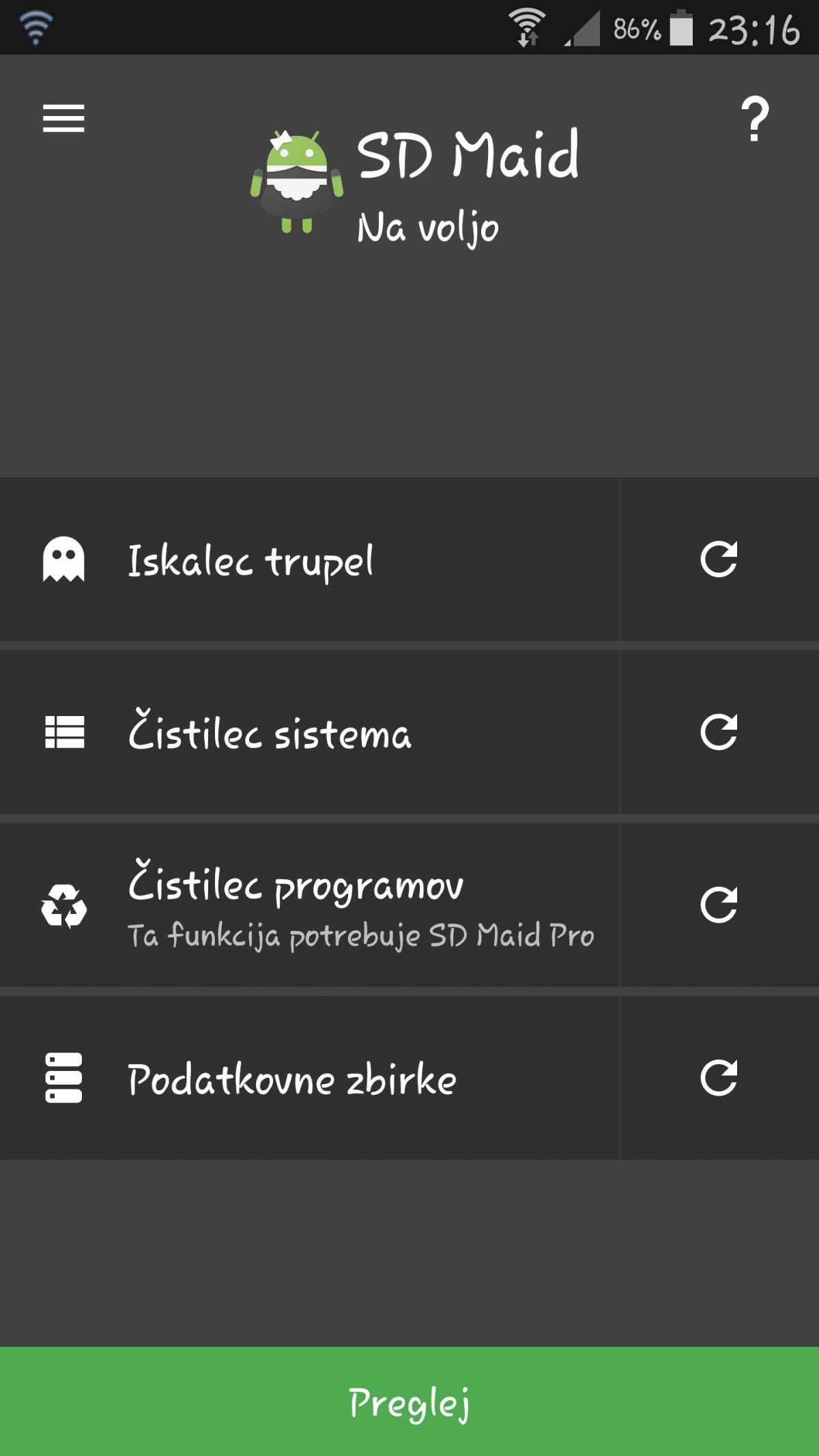The image size is (819, 1456).
Task: Run the refresh for Iskalec trupel
Action: (x=719, y=559)
